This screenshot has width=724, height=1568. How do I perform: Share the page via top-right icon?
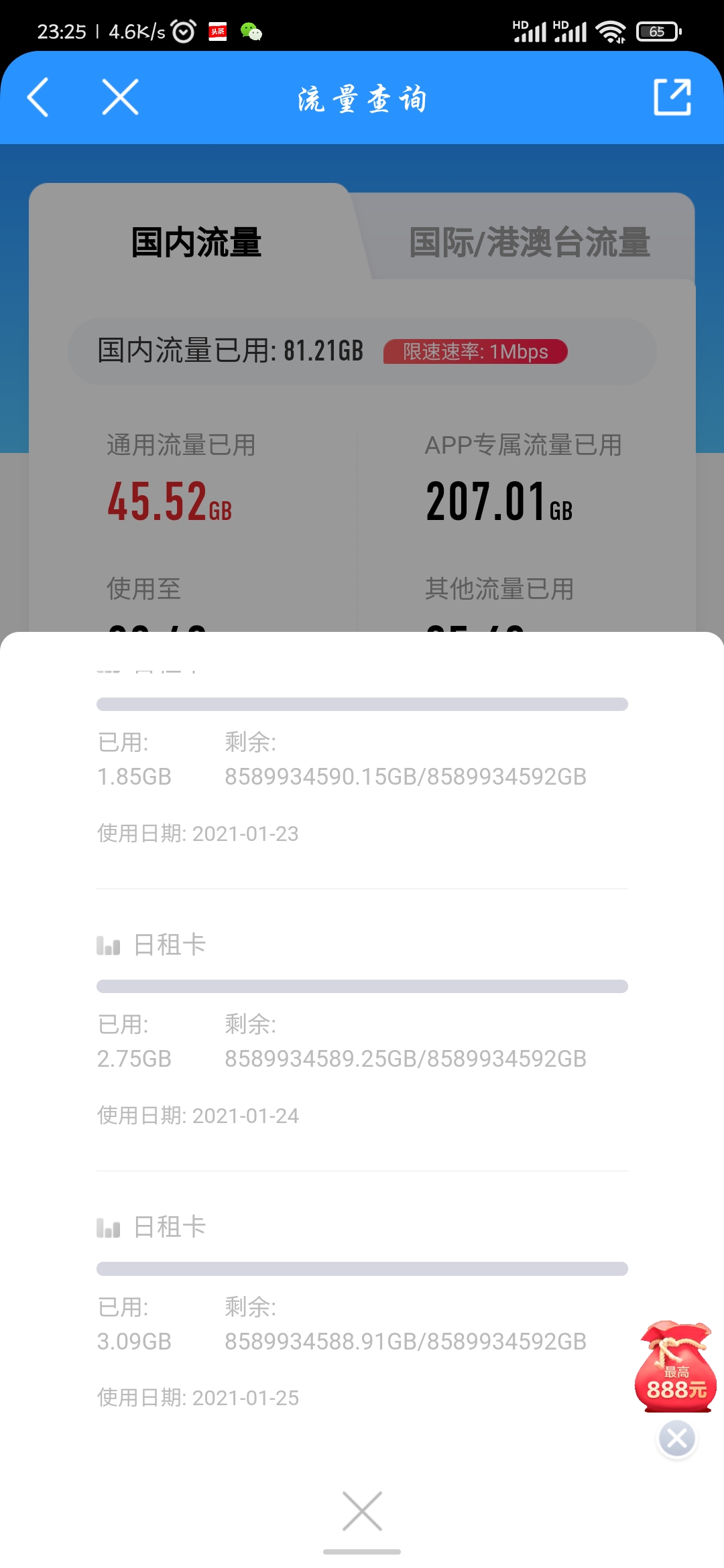tap(672, 97)
